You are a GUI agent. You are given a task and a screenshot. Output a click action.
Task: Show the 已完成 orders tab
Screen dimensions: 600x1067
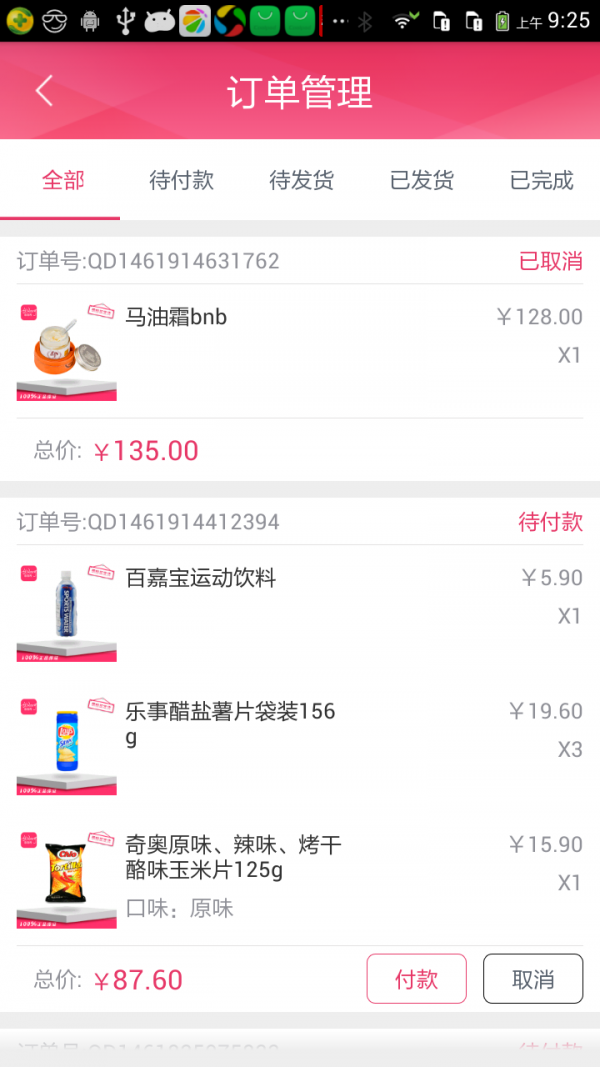coord(541,181)
